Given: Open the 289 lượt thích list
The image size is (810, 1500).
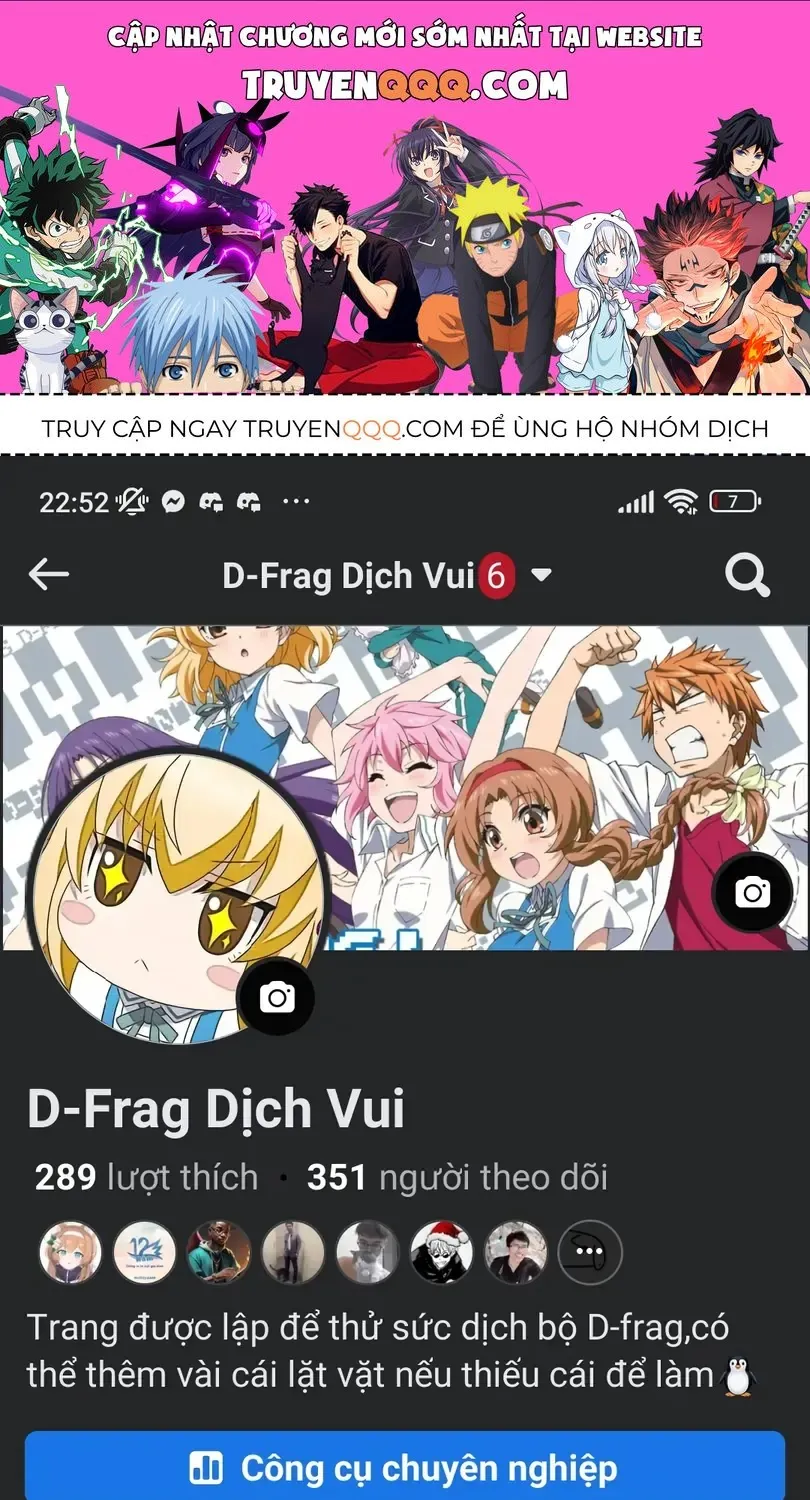Looking at the screenshot, I should (146, 1178).
